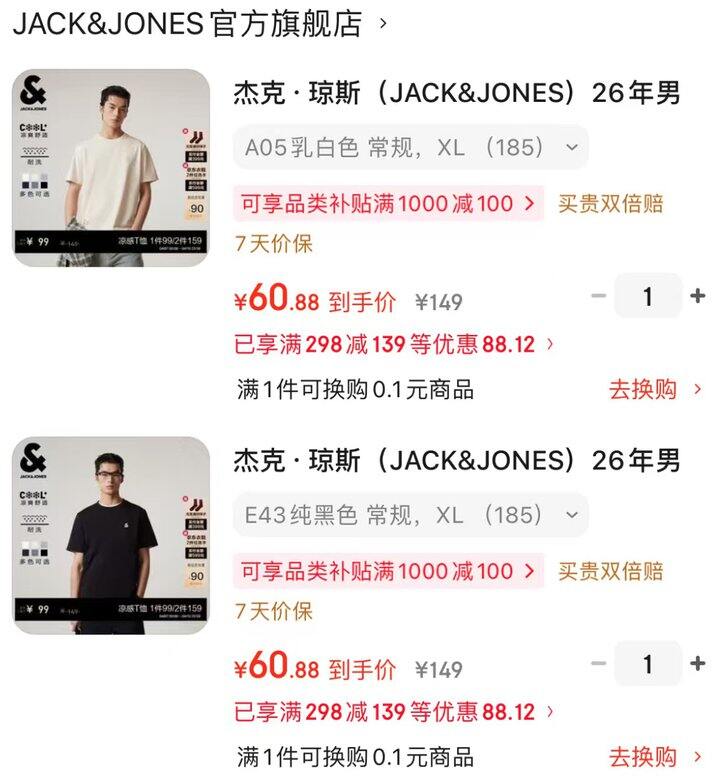
Task: Open the black T-shirt product image
Action: [x=111, y=535]
